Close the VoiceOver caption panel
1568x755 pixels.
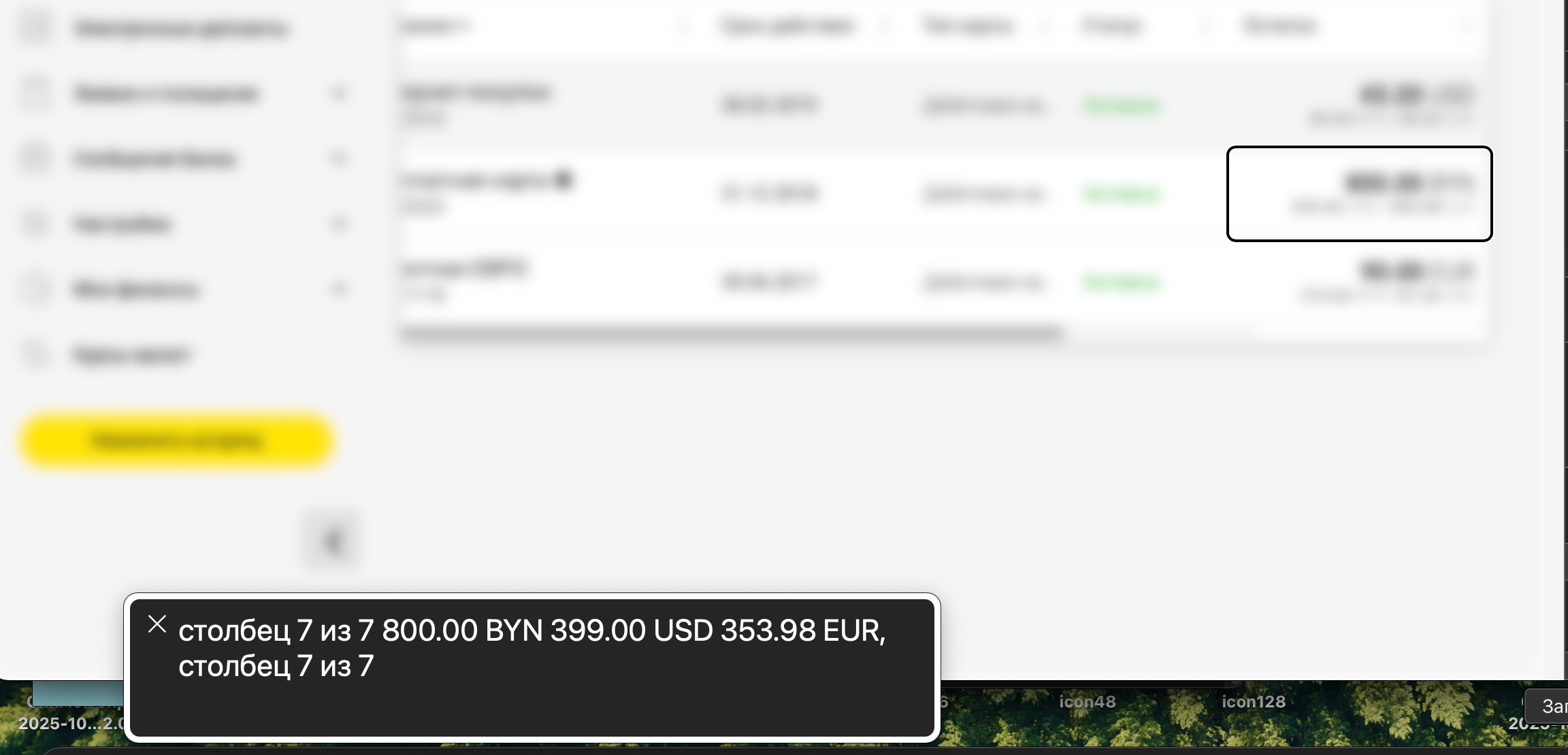tap(157, 624)
